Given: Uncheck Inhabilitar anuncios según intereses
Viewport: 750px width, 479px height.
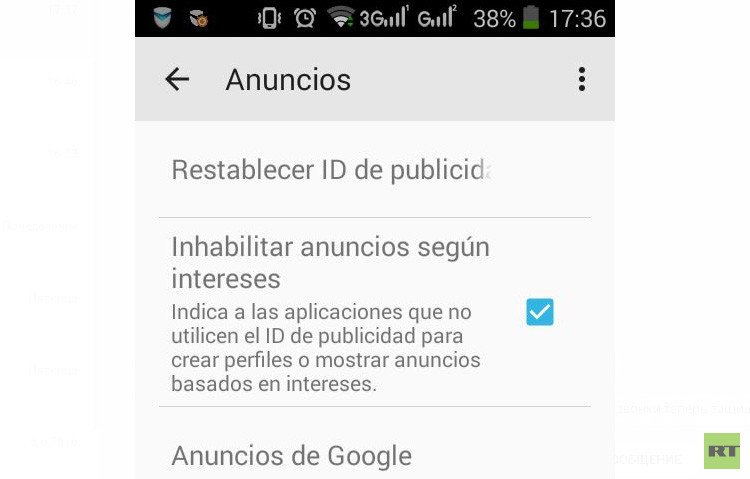Looking at the screenshot, I should click(x=540, y=312).
